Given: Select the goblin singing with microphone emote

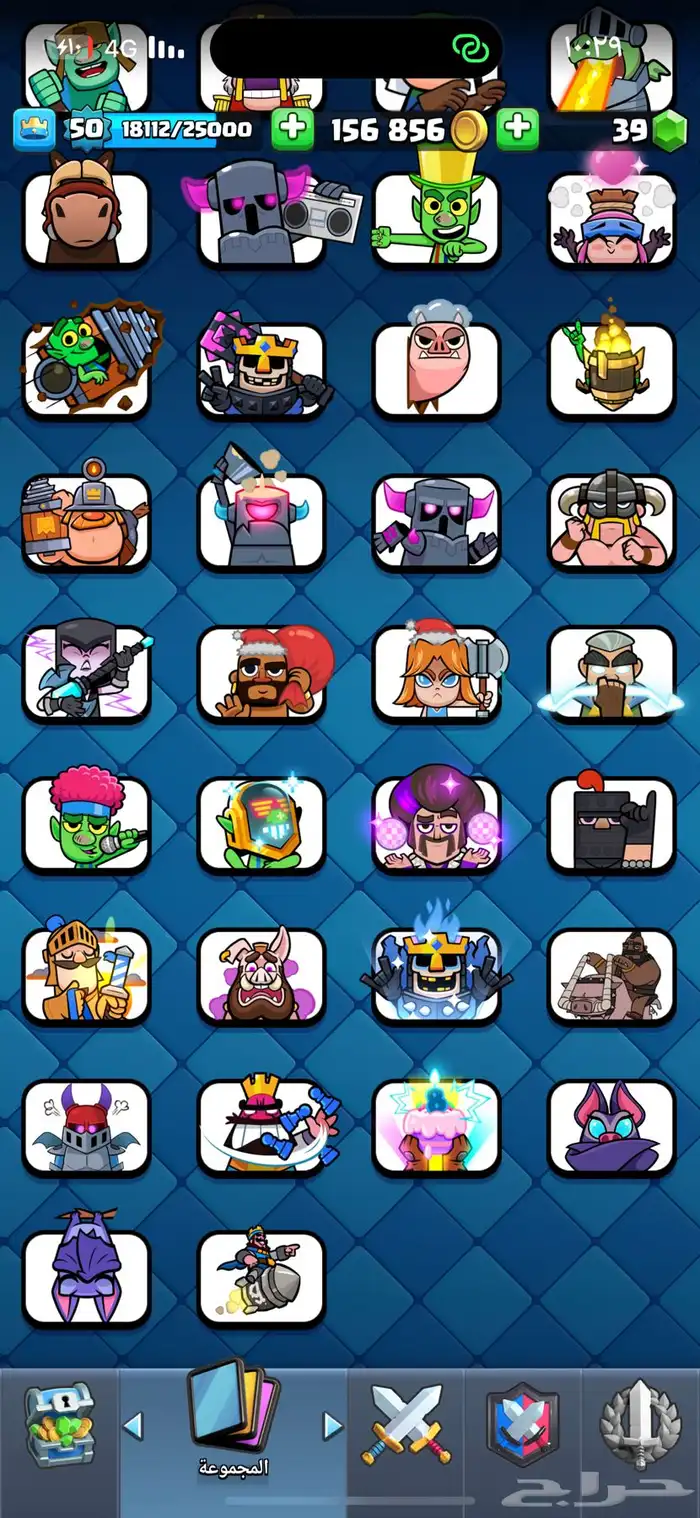Looking at the screenshot, I should [x=87, y=822].
